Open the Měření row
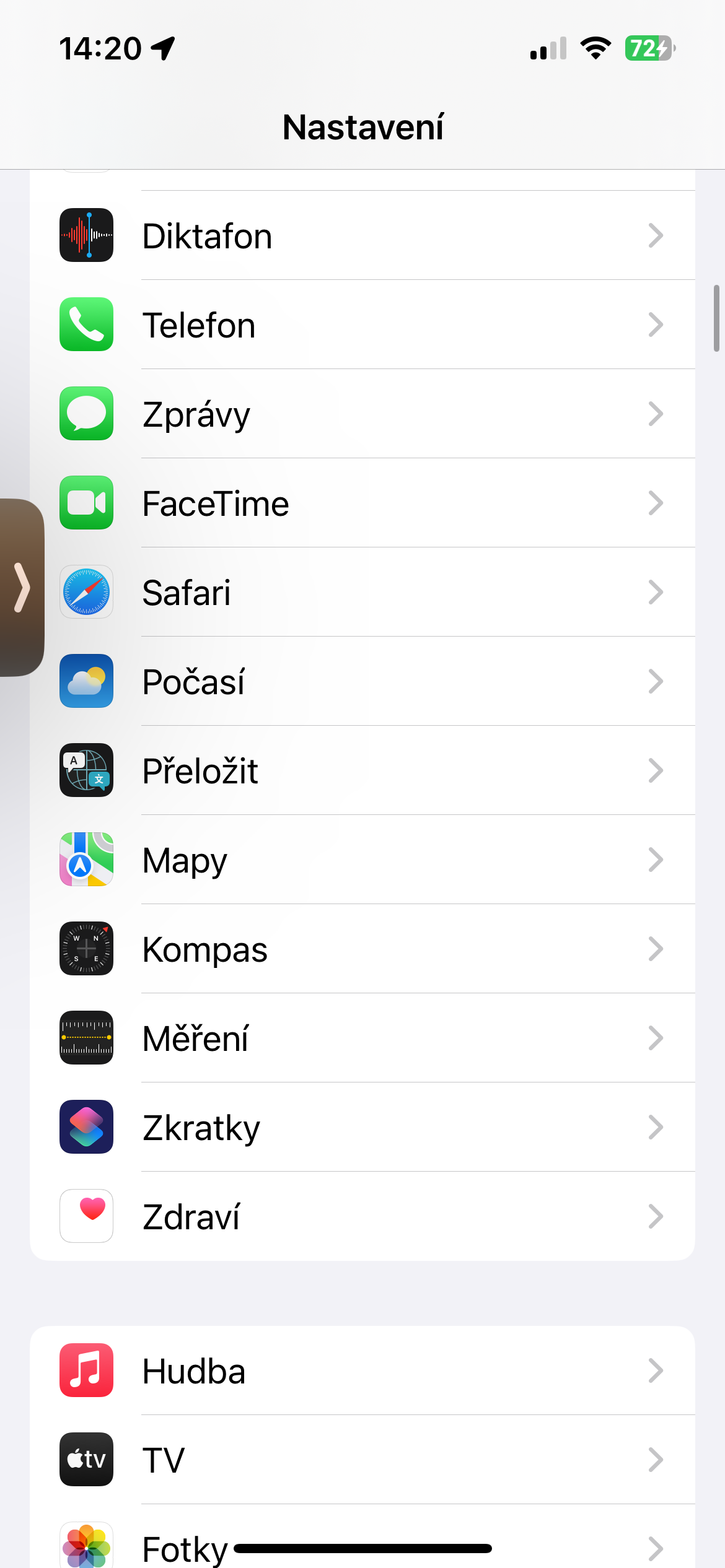Image resolution: width=725 pixels, height=1568 pixels. (362, 1038)
